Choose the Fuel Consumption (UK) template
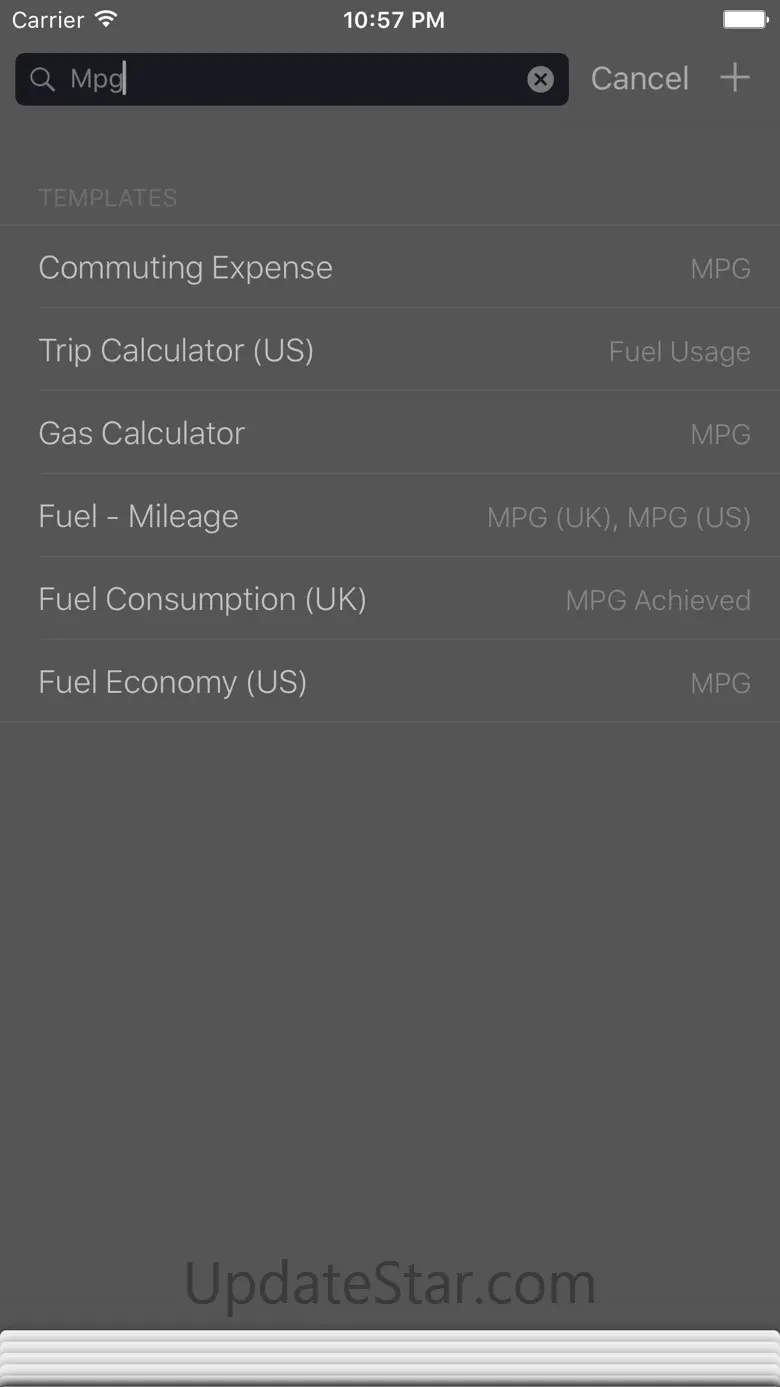 point(390,599)
